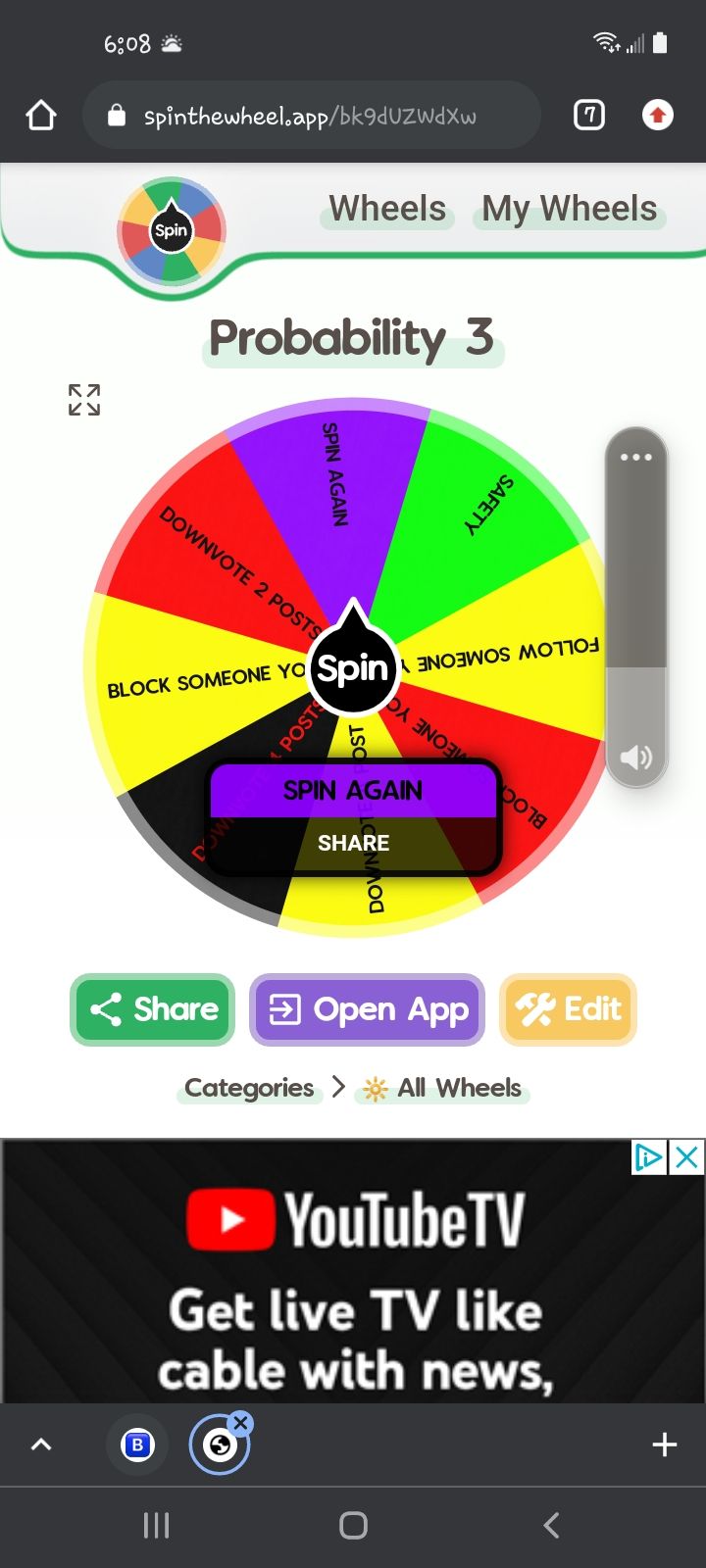Image resolution: width=706 pixels, height=1568 pixels.
Task: Edit this wheel
Action: point(569,1008)
